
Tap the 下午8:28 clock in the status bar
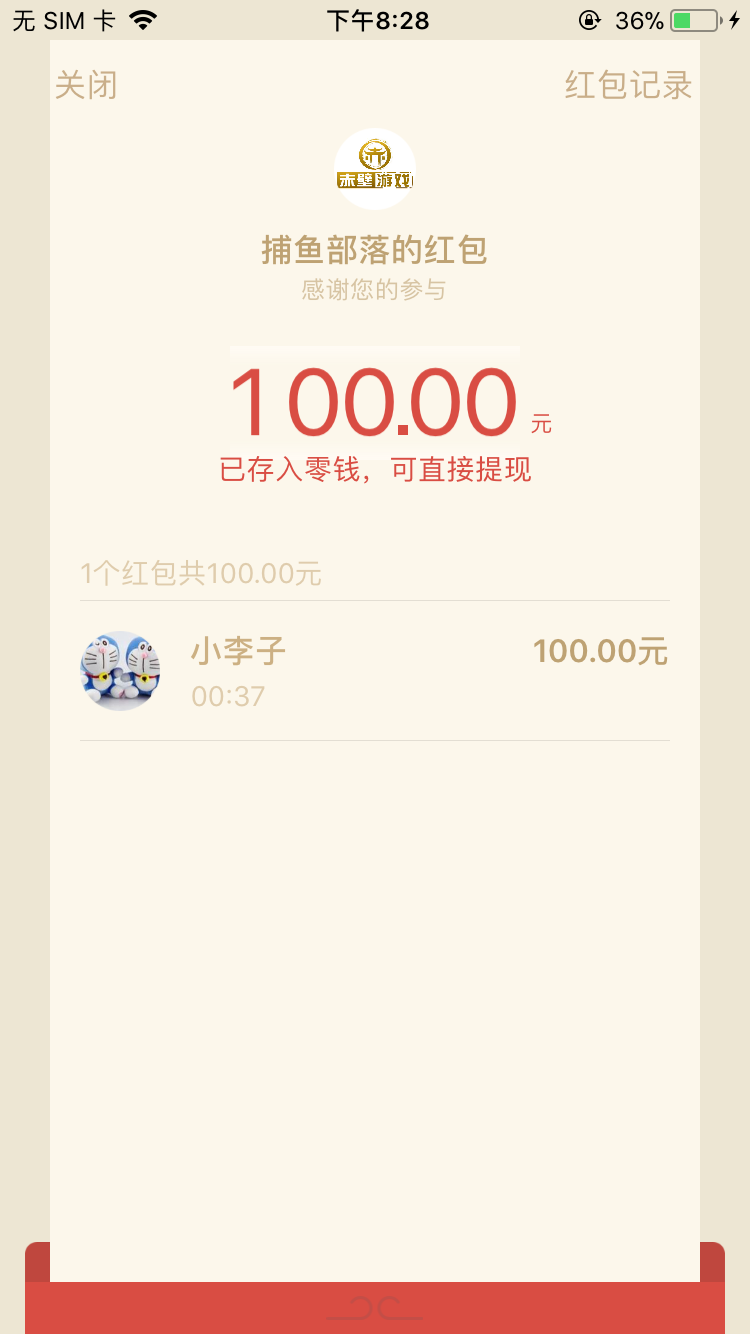click(x=375, y=18)
